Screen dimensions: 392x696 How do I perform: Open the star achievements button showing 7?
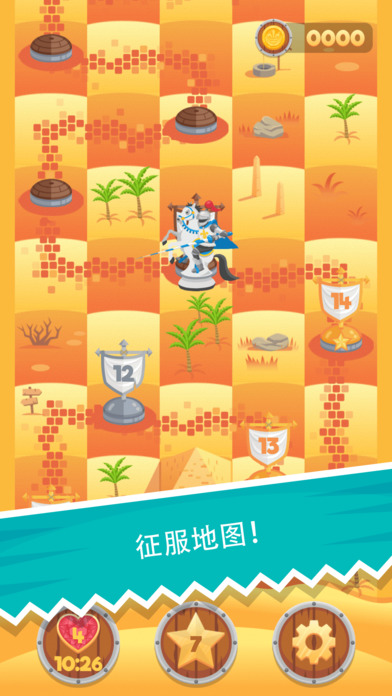(196, 643)
